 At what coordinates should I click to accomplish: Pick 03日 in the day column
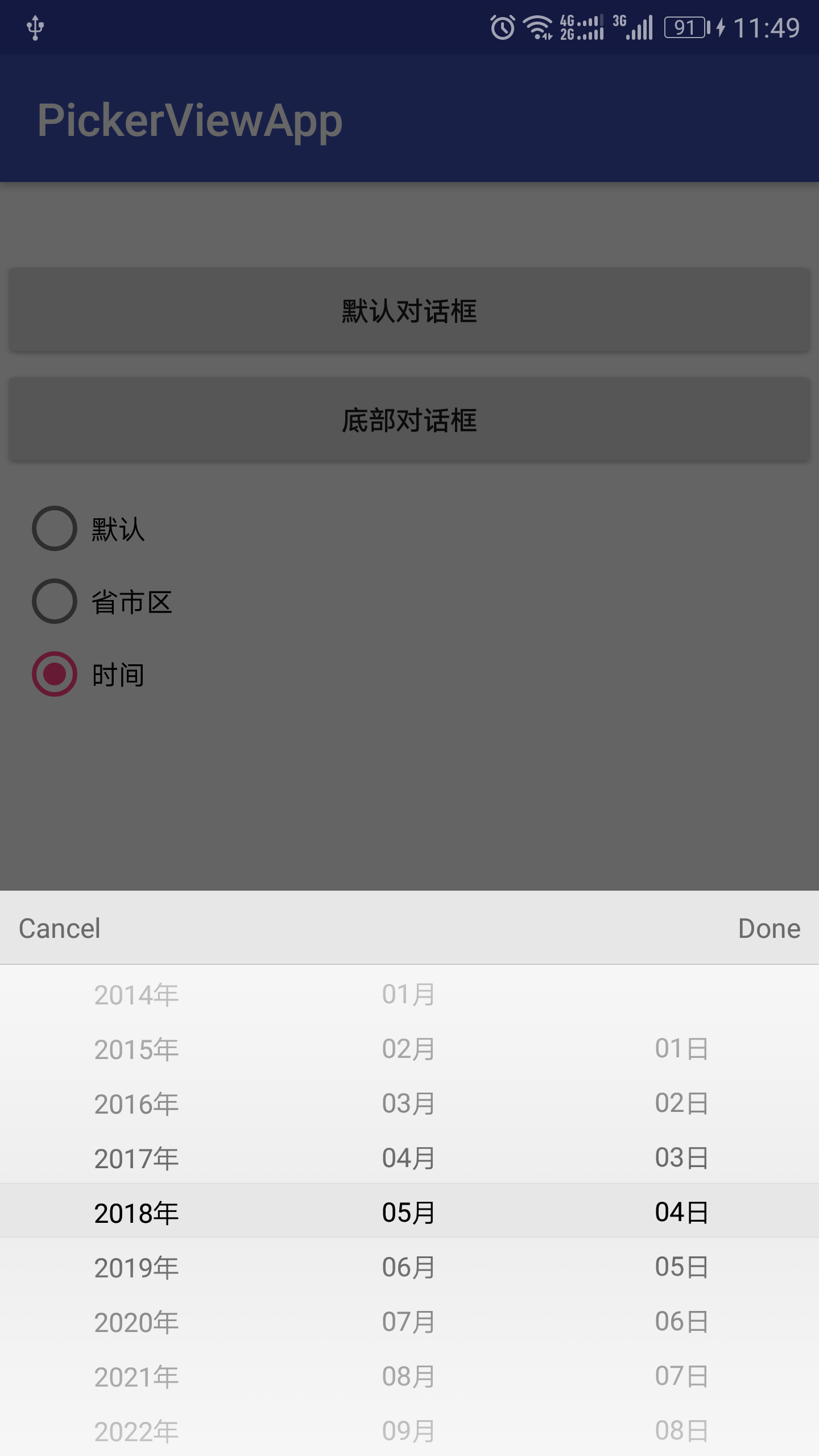tap(680, 1157)
